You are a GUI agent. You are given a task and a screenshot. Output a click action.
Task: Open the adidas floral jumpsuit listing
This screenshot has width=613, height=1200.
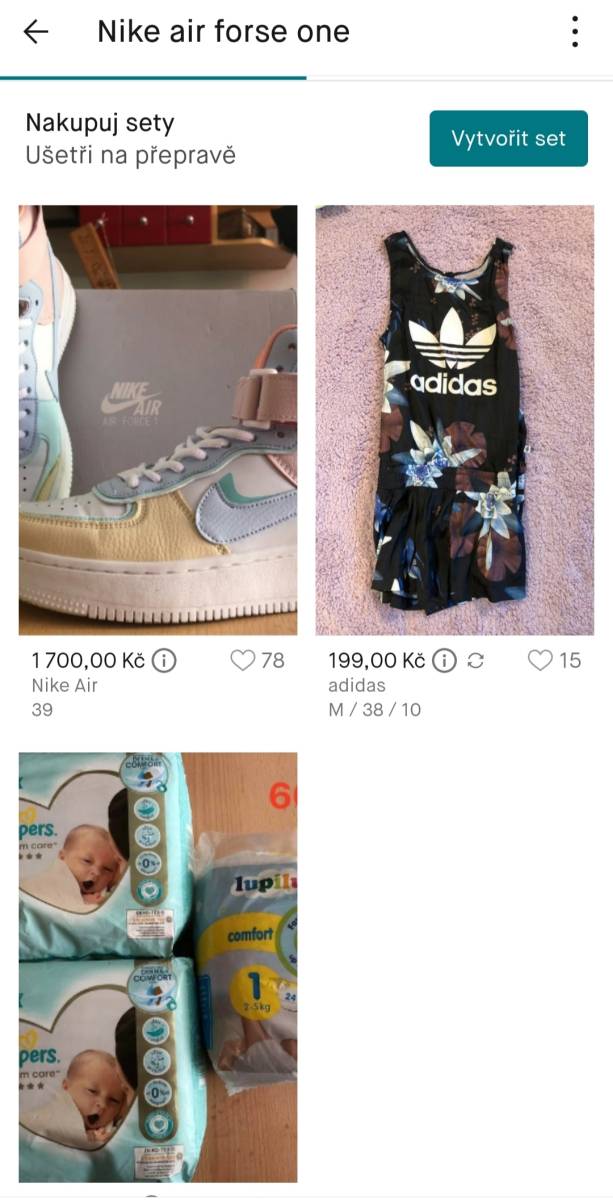(x=455, y=420)
